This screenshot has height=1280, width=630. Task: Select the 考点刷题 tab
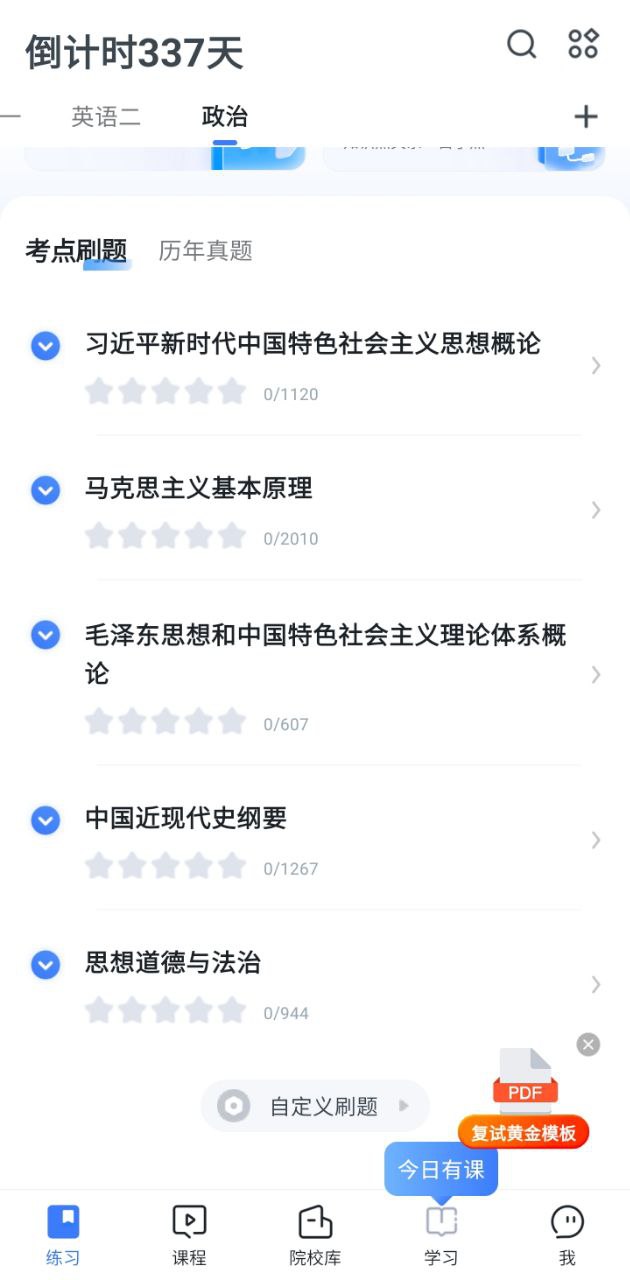[76, 251]
